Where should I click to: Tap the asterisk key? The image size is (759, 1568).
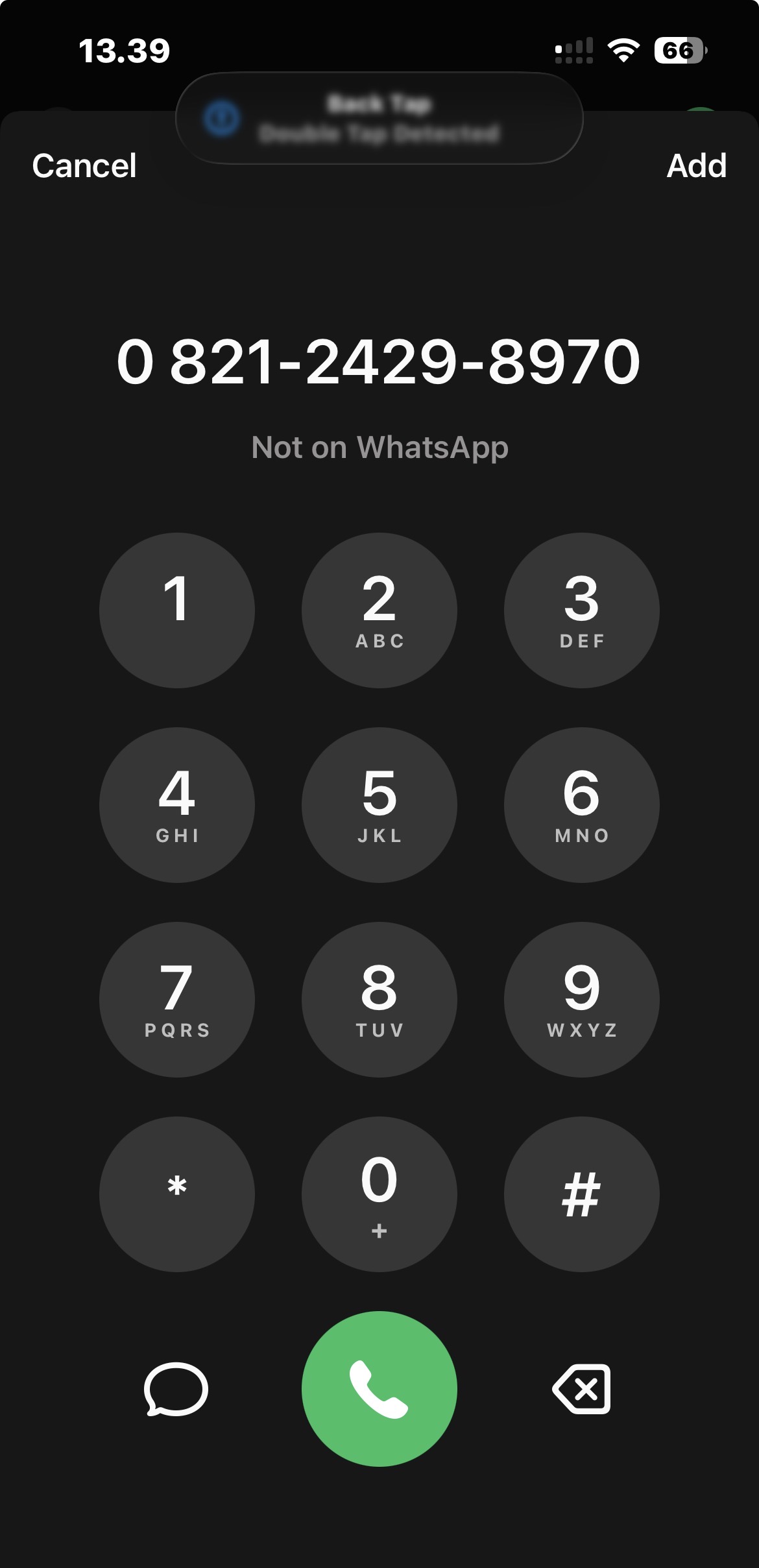[177, 1194]
